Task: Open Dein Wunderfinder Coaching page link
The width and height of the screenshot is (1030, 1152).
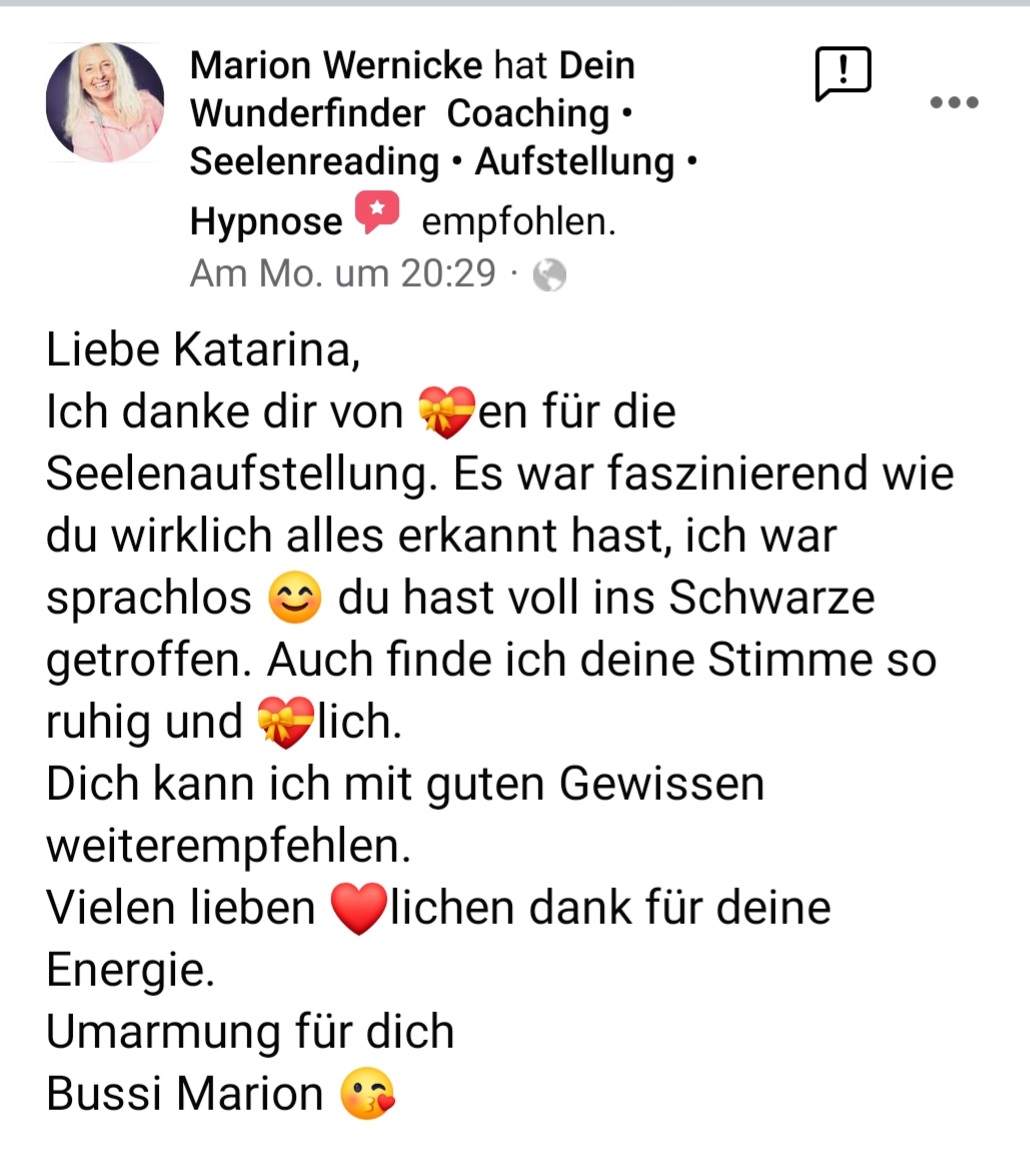Action: click(x=399, y=114)
